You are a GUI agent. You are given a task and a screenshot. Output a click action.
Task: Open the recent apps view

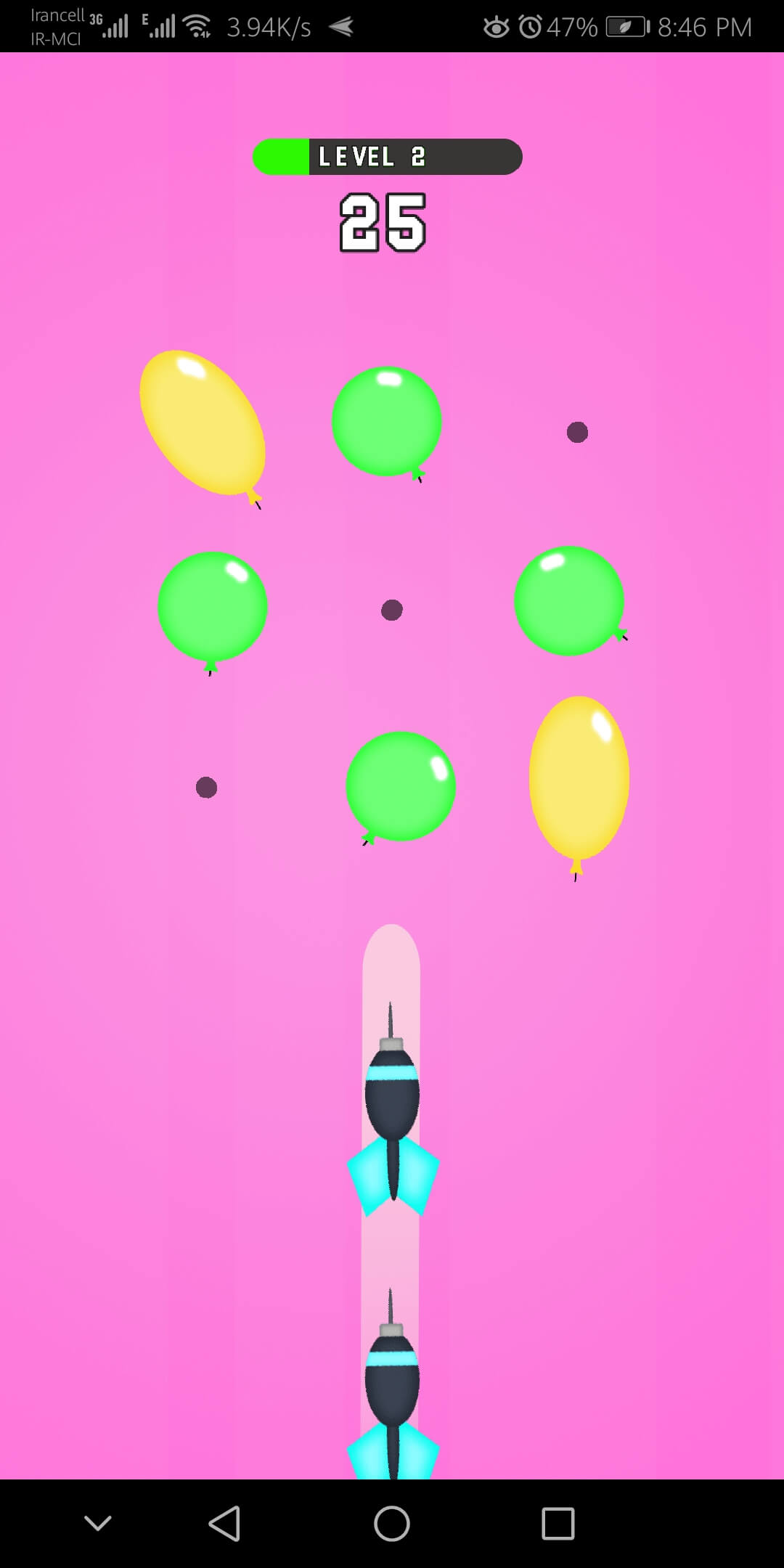[x=558, y=1523]
